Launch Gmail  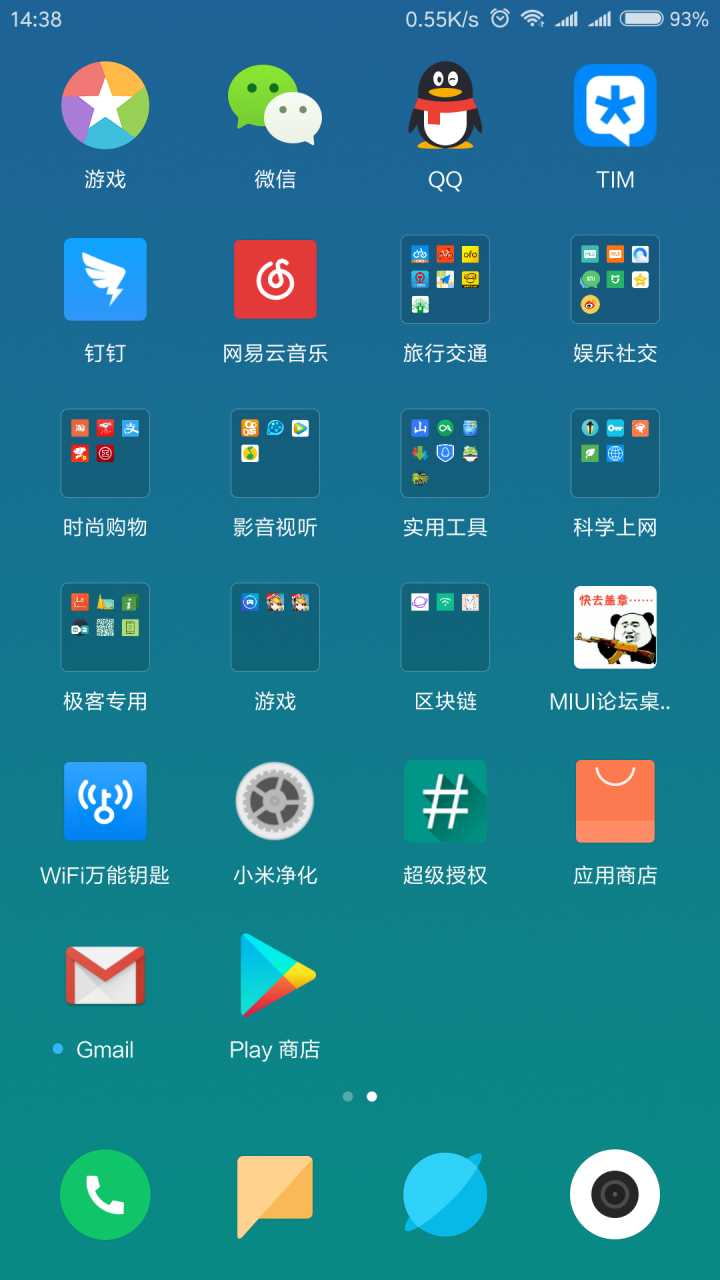(x=105, y=973)
